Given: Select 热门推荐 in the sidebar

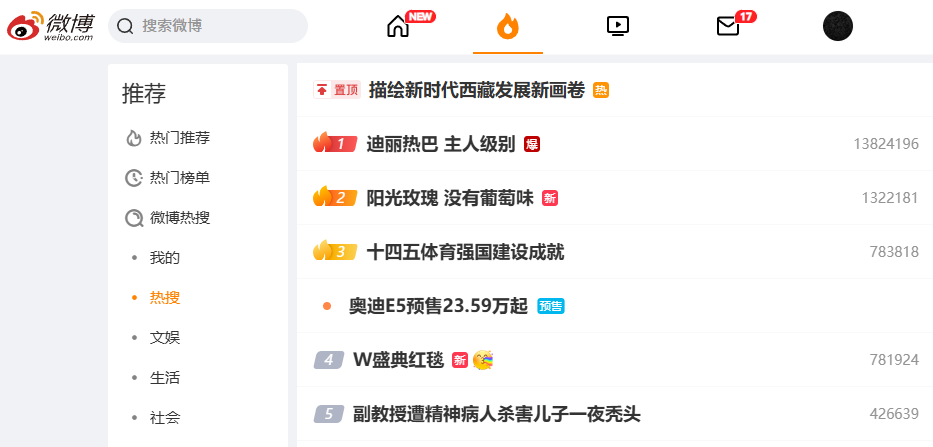Looking at the screenshot, I should pos(179,138).
